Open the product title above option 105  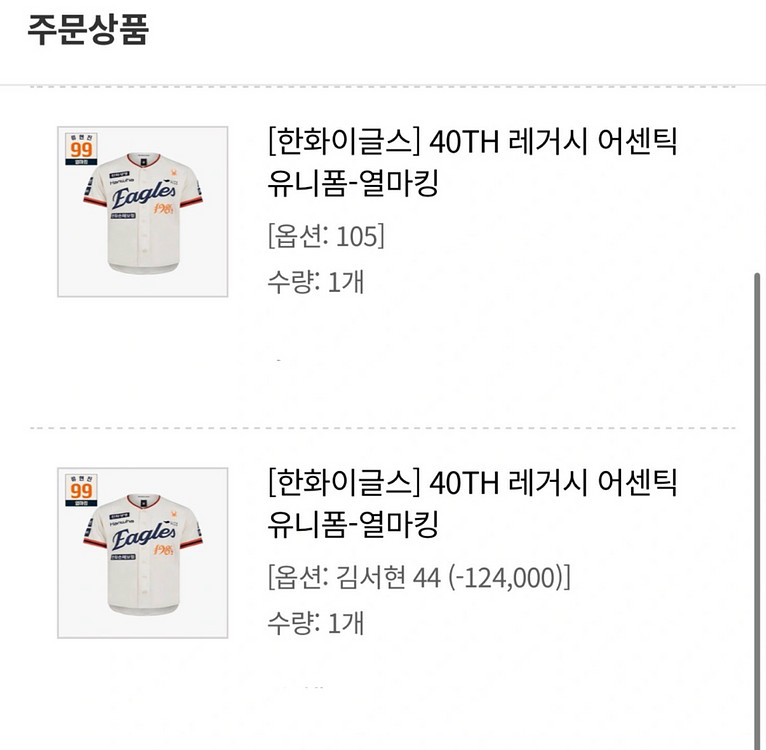pos(472,163)
